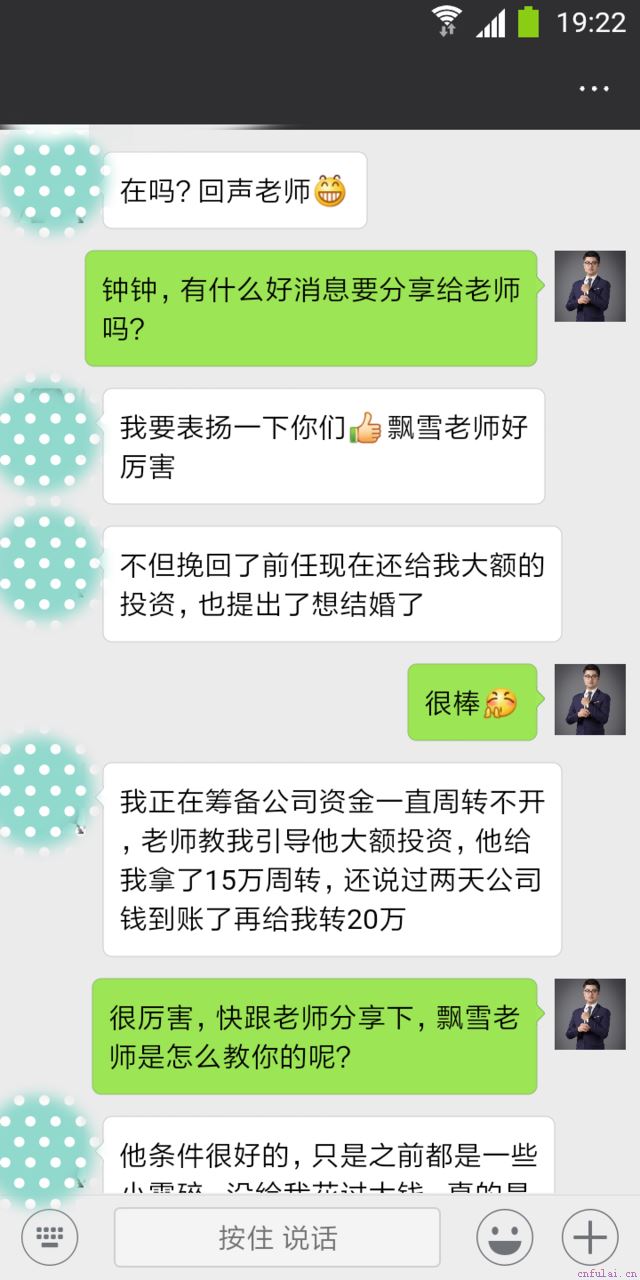Open teacher's avatar beside 很棒 message
The width and height of the screenshot is (640, 1280).
tap(590, 699)
